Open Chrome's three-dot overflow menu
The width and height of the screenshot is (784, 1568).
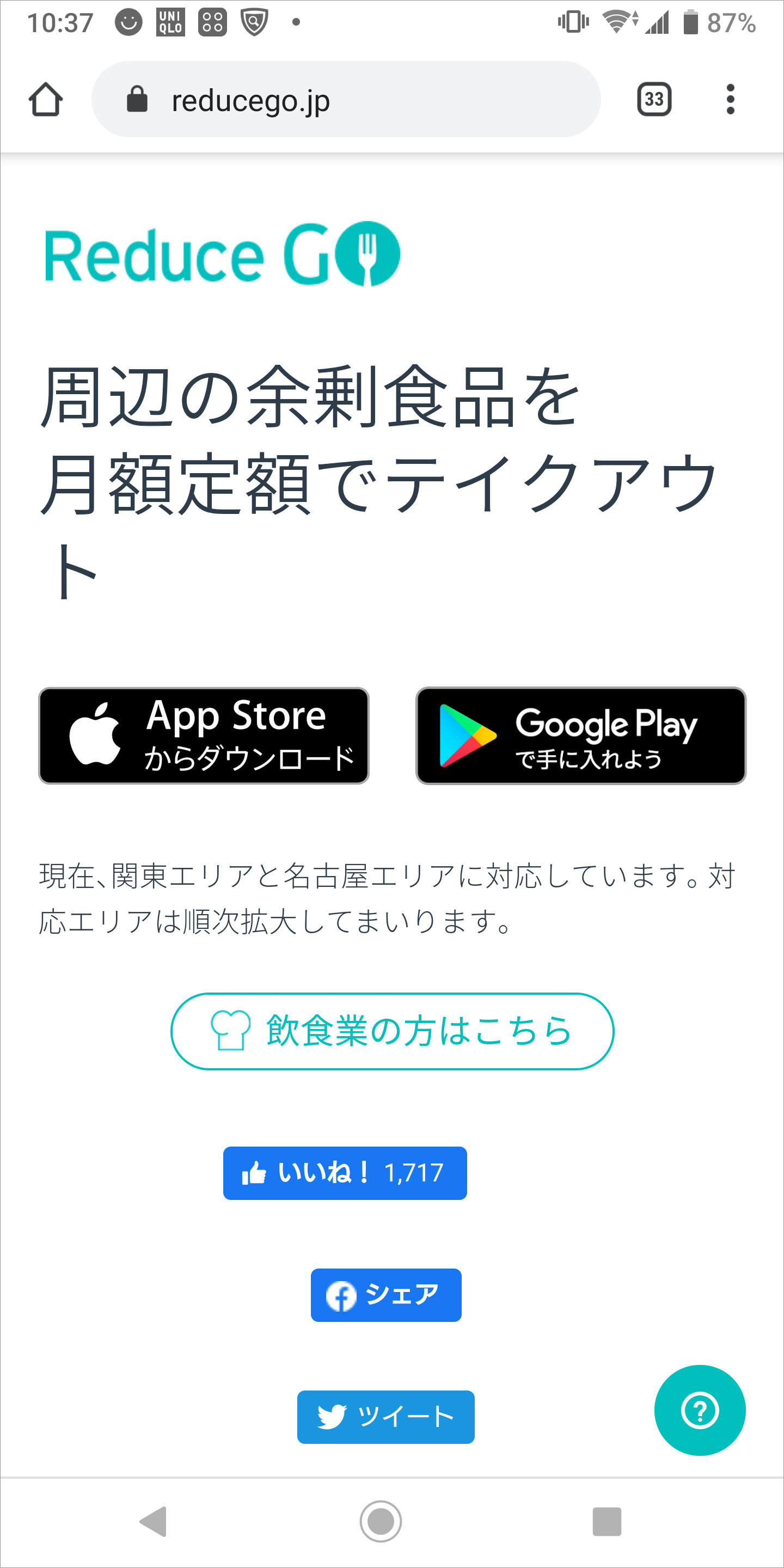(731, 99)
